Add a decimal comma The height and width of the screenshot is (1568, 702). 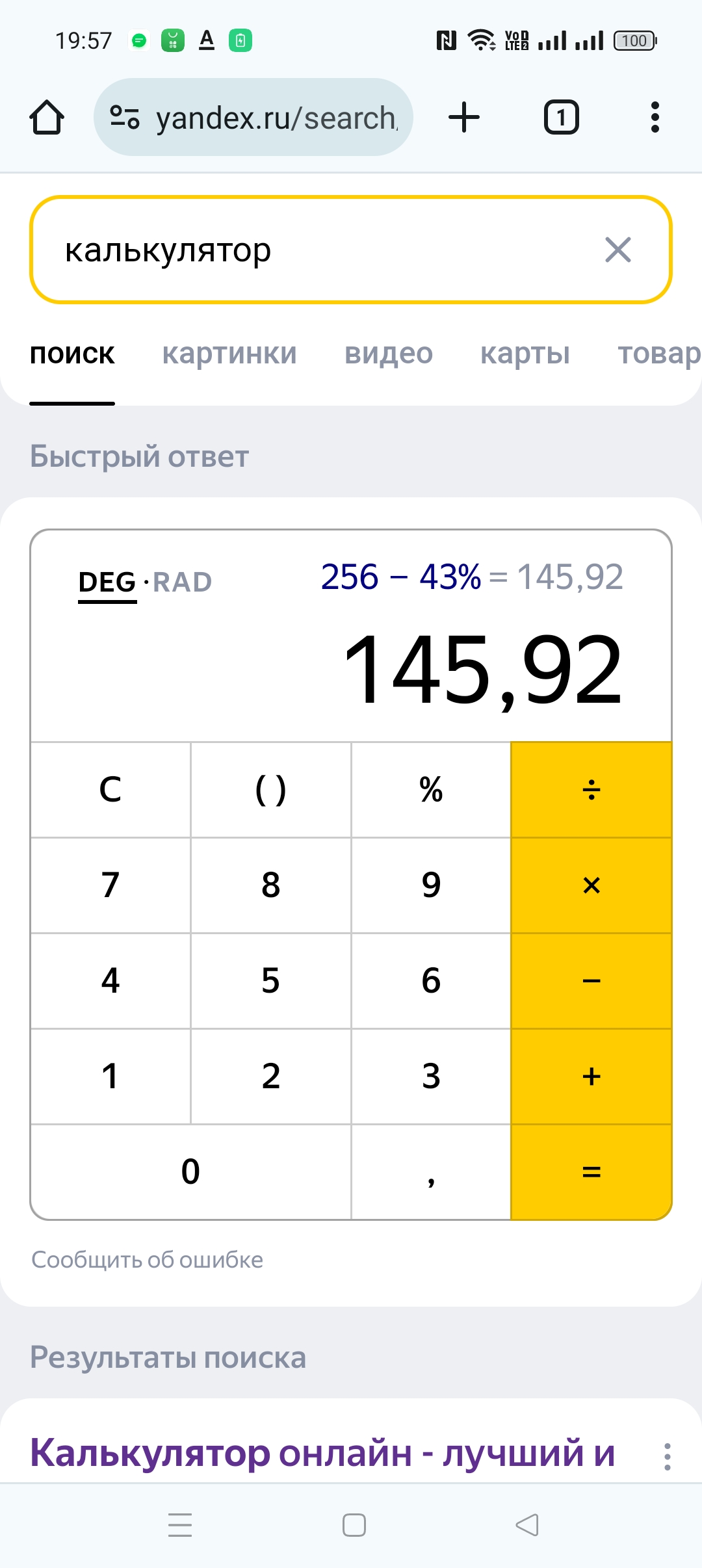pos(431,1172)
